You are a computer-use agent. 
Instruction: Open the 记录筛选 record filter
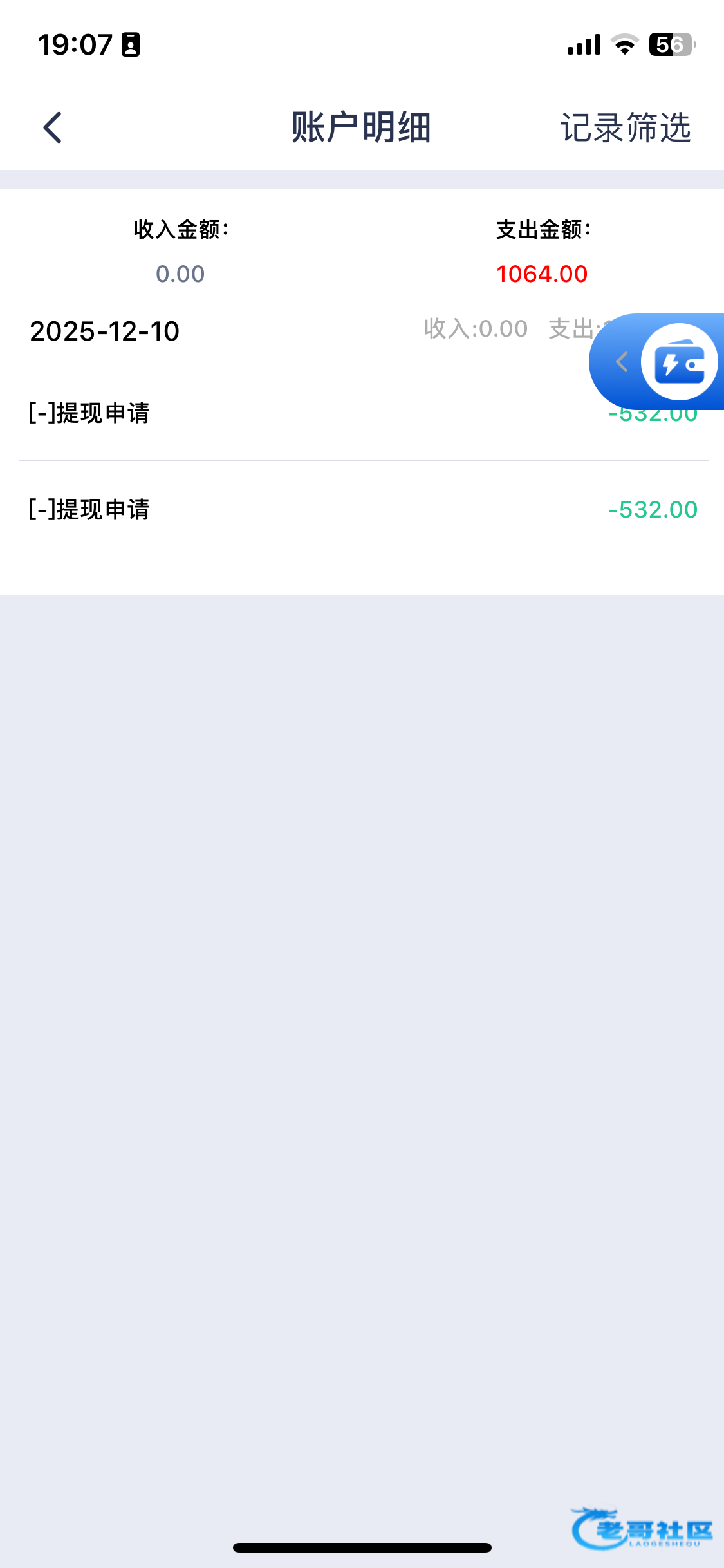tap(625, 127)
